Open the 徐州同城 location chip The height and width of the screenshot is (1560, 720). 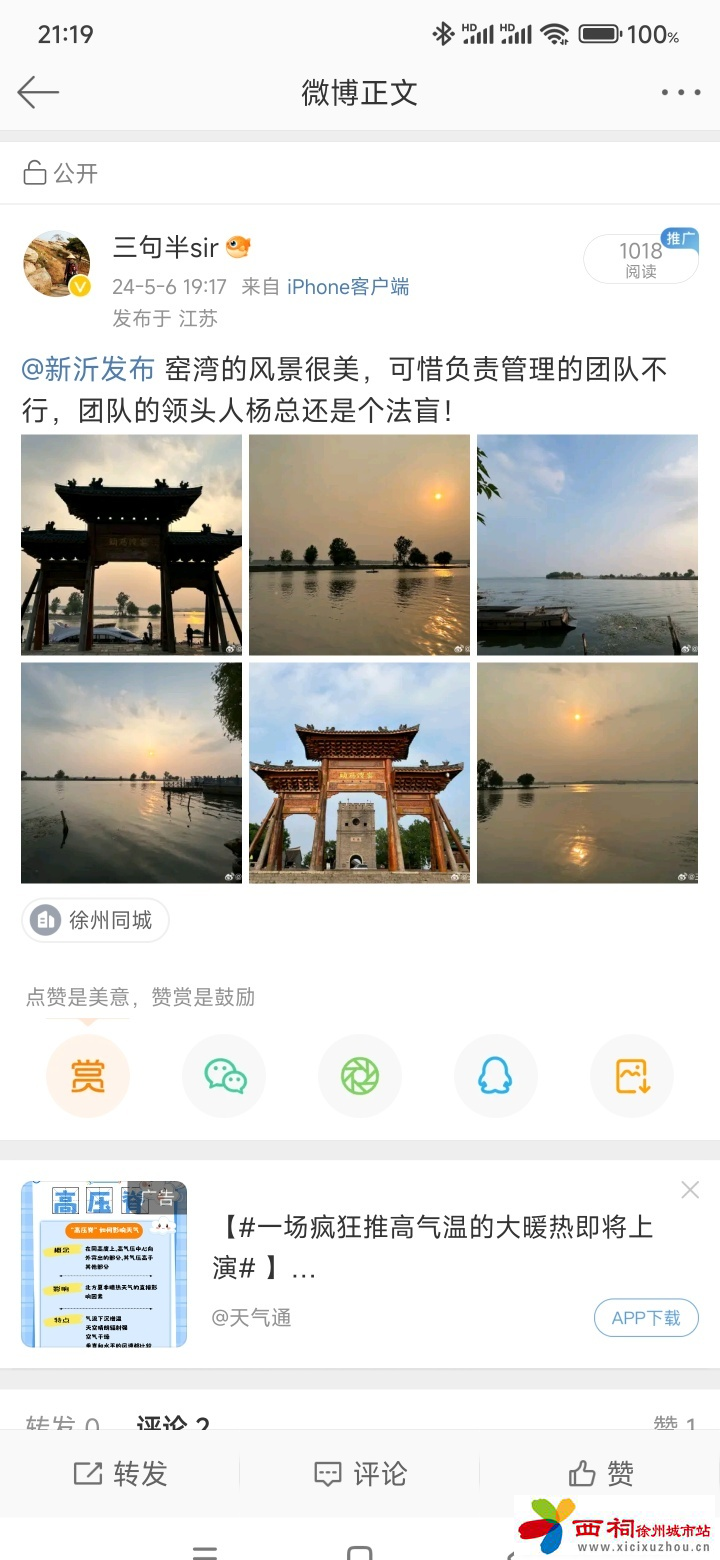click(x=96, y=920)
